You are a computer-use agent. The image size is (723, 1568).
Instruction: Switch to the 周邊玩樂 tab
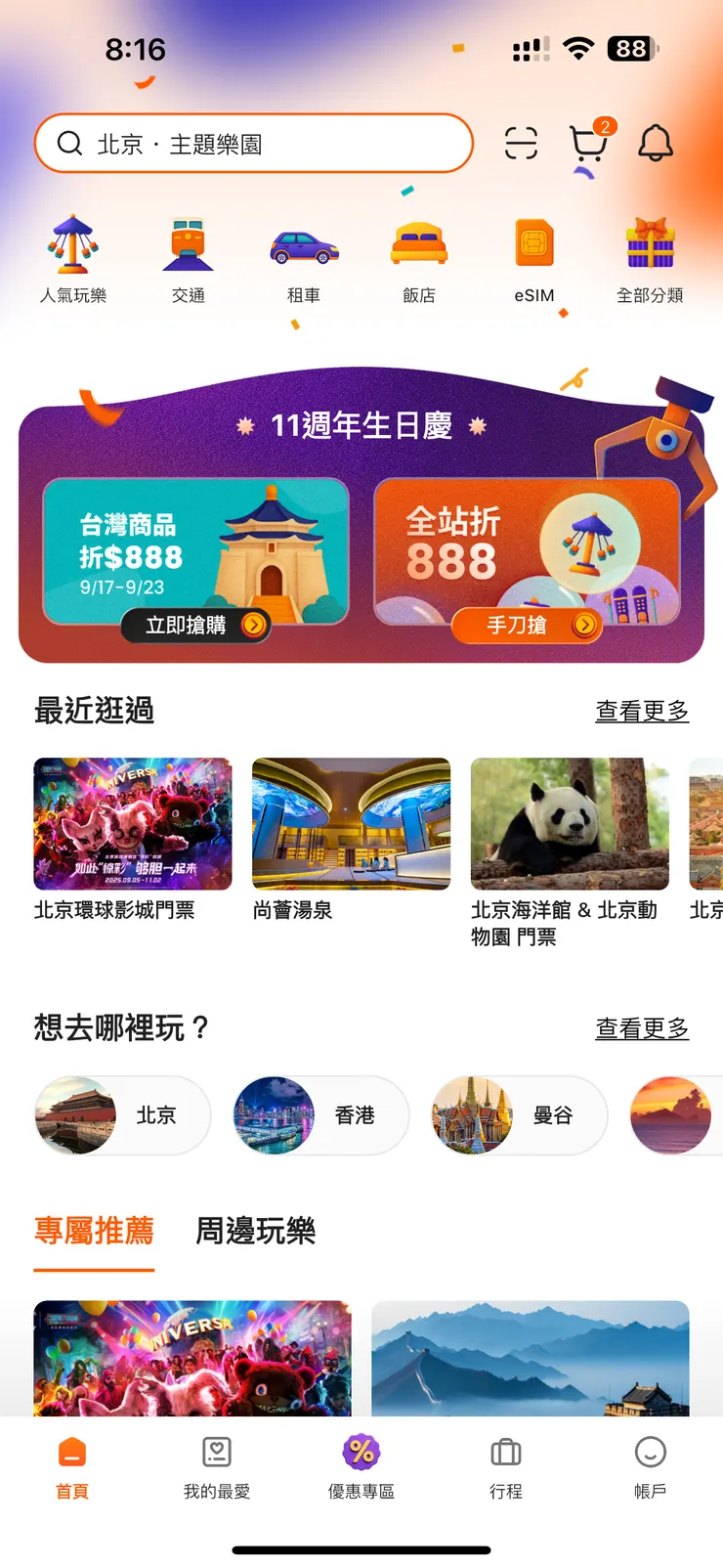pyautogui.click(x=255, y=1231)
